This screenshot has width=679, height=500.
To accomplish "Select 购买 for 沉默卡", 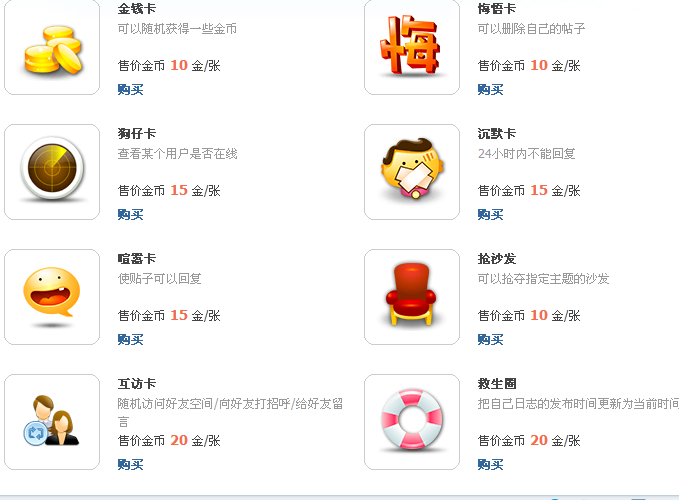I will tap(490, 215).
